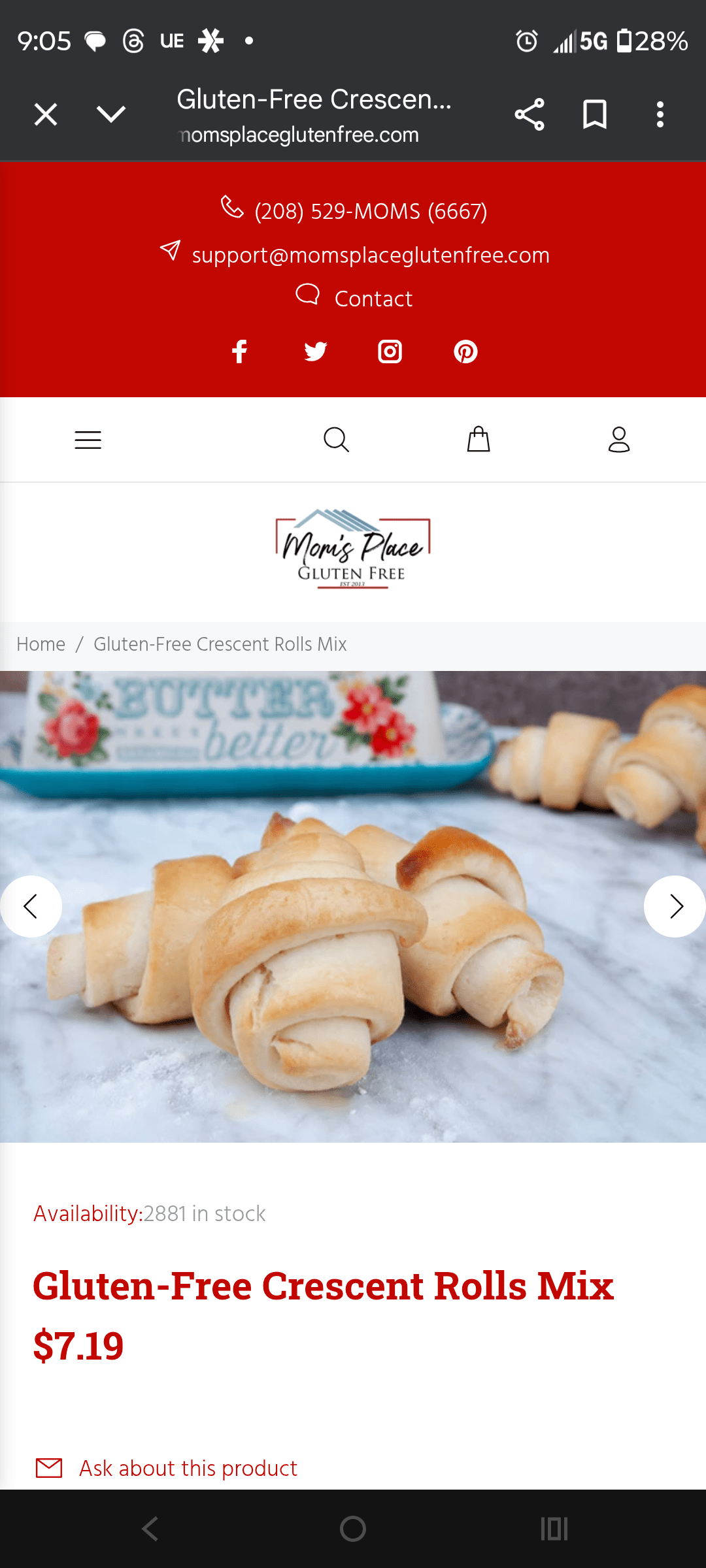
Task: Open the store's Pinterest page
Action: pyautogui.click(x=465, y=351)
